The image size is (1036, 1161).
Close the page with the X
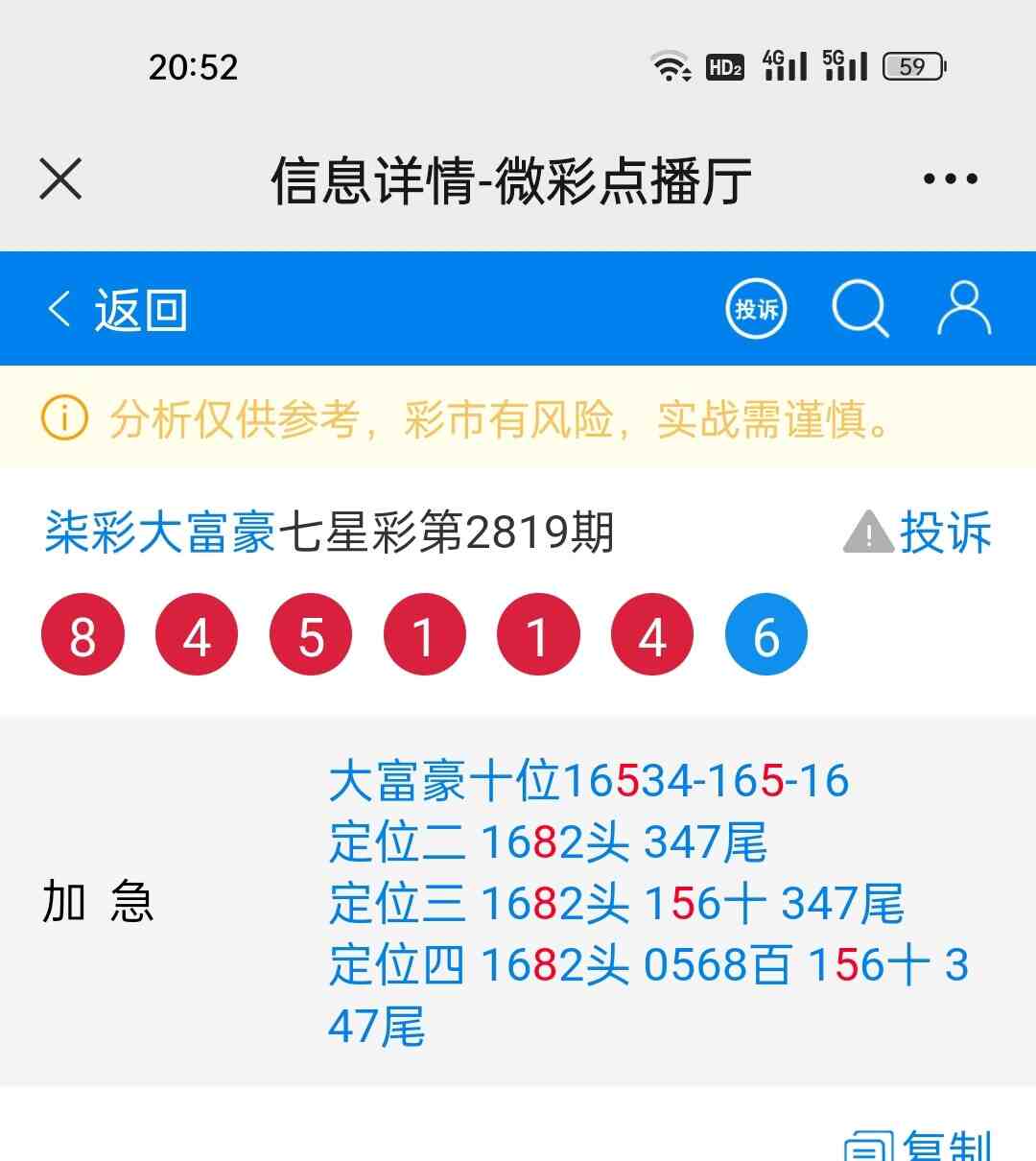pos(60,179)
